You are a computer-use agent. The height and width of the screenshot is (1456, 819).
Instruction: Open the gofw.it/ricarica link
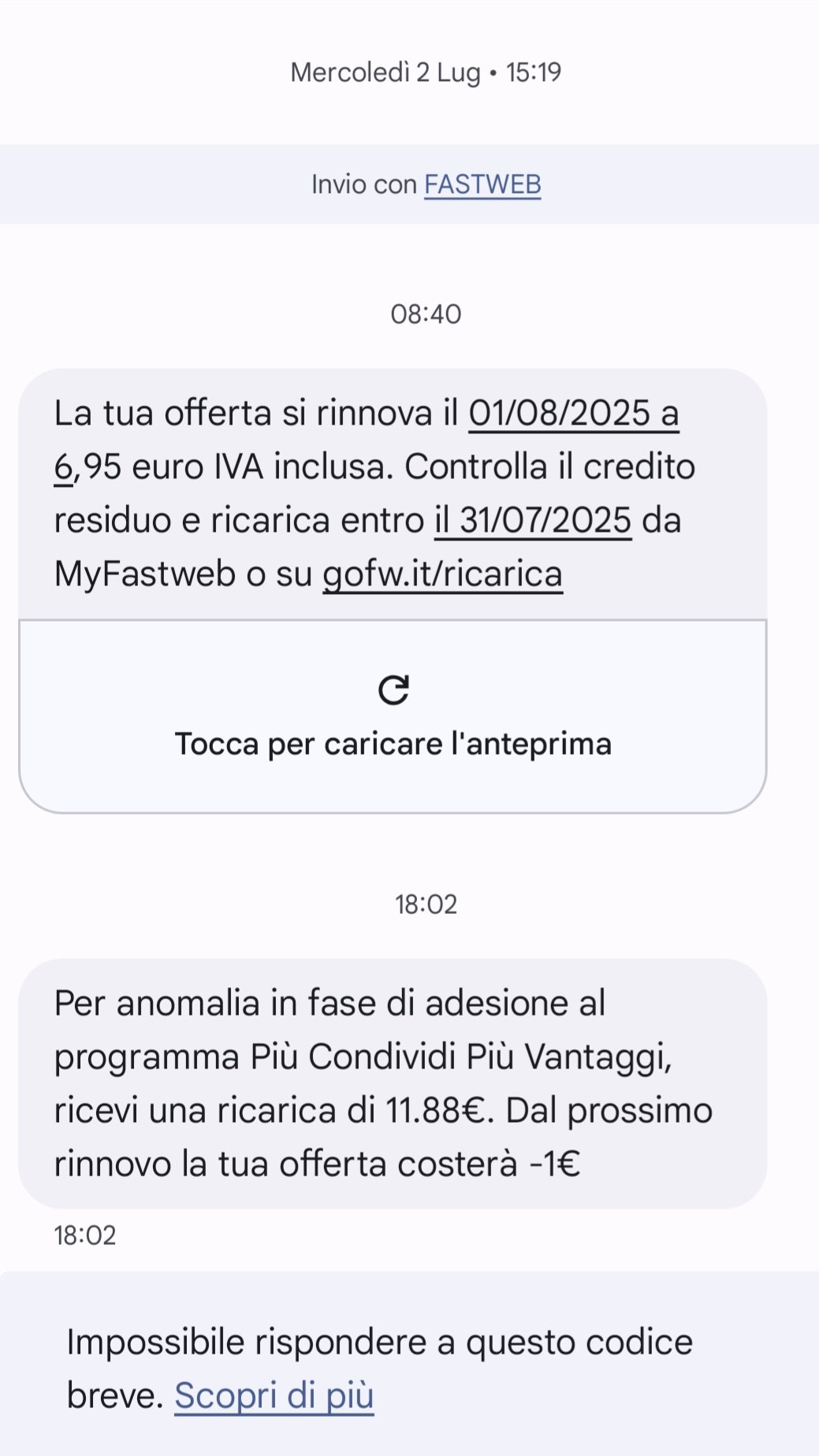point(442,574)
